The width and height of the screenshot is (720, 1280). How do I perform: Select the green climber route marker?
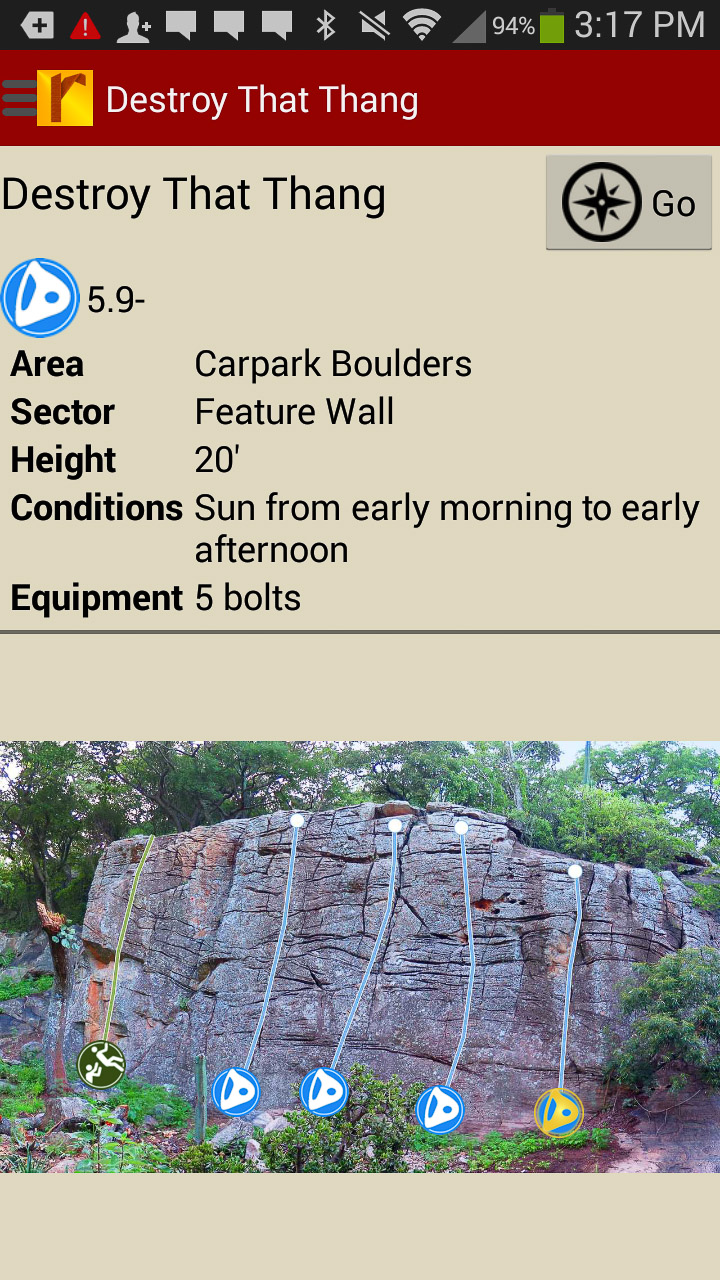click(101, 1063)
